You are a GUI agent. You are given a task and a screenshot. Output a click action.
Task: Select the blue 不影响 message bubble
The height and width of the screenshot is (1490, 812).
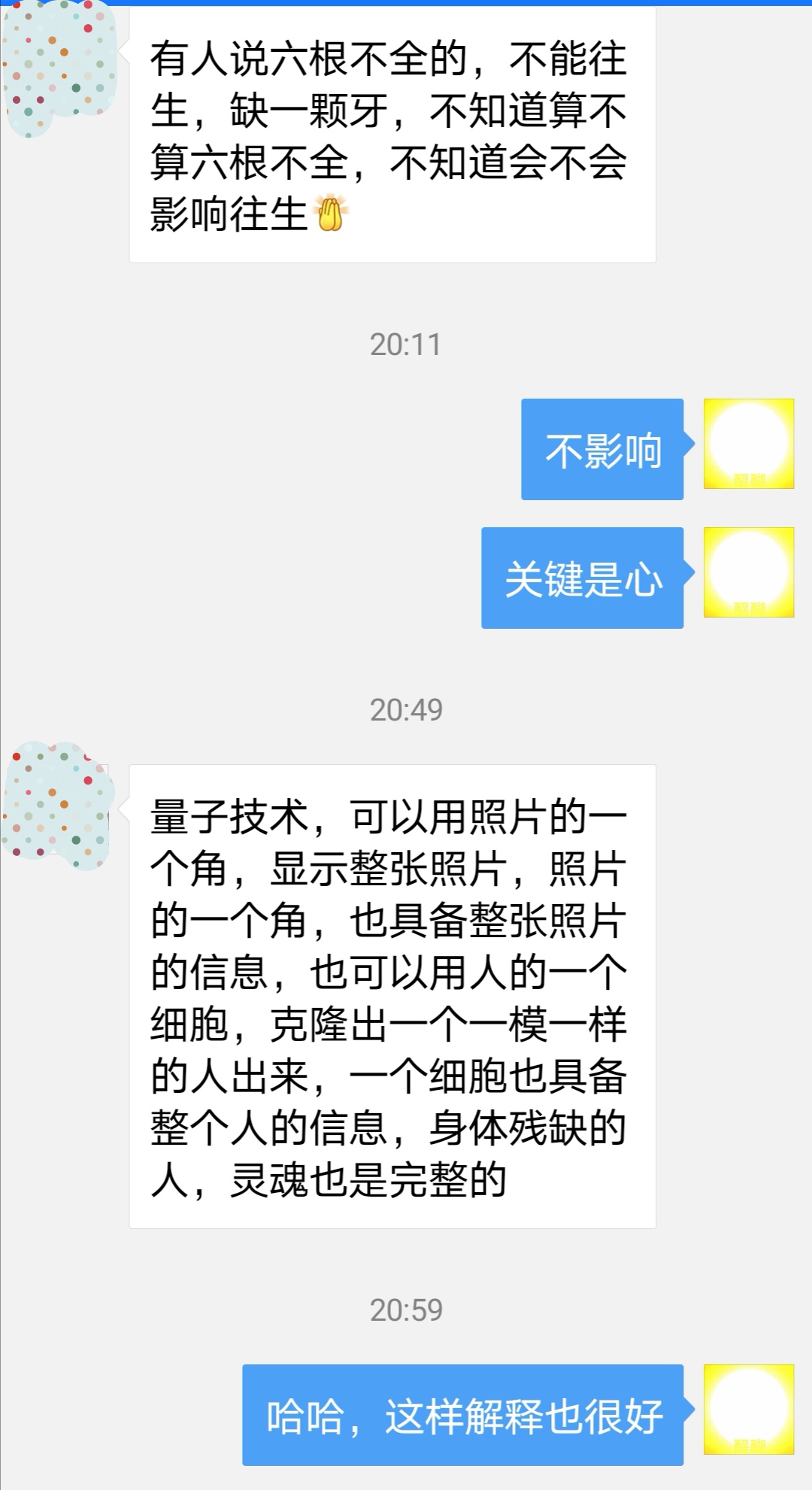point(601,449)
